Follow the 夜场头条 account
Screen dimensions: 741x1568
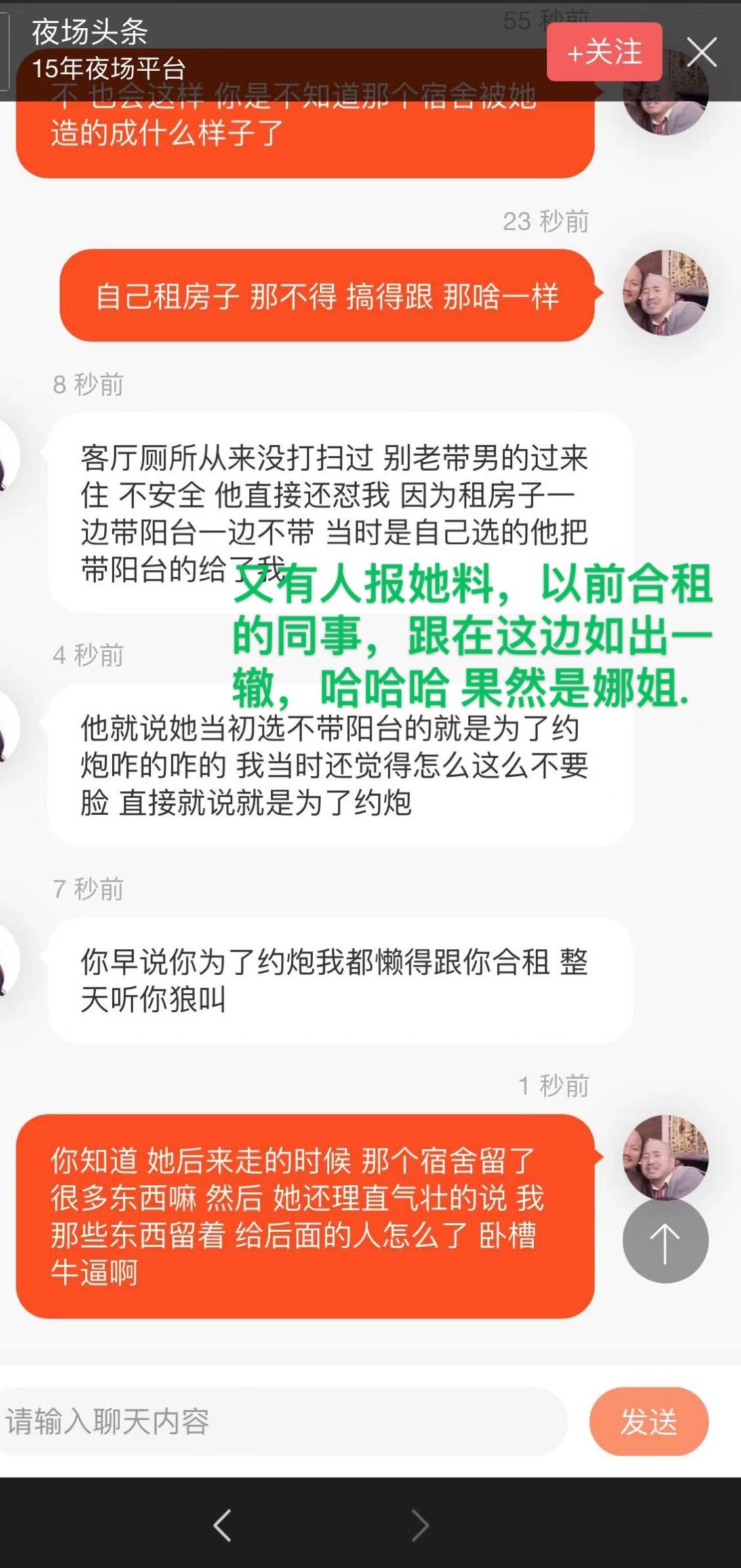click(x=604, y=52)
